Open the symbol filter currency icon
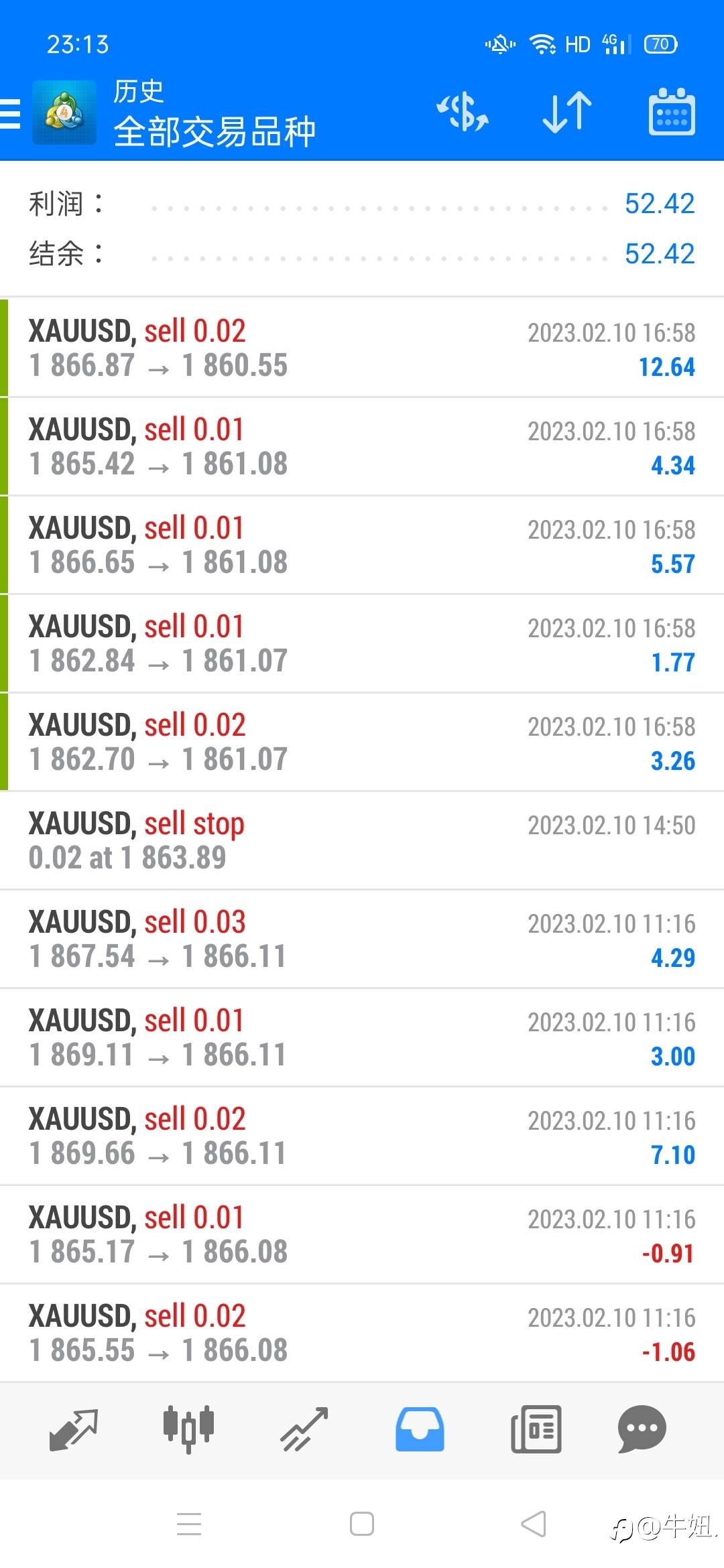The width and height of the screenshot is (724, 1568). click(x=463, y=112)
